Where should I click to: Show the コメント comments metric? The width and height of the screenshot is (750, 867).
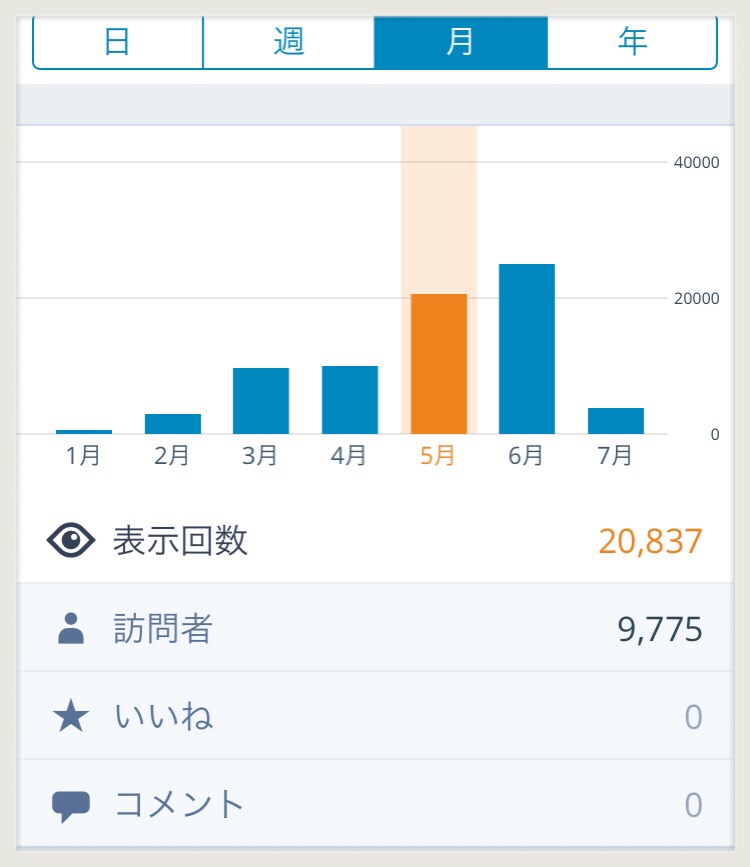(375, 804)
